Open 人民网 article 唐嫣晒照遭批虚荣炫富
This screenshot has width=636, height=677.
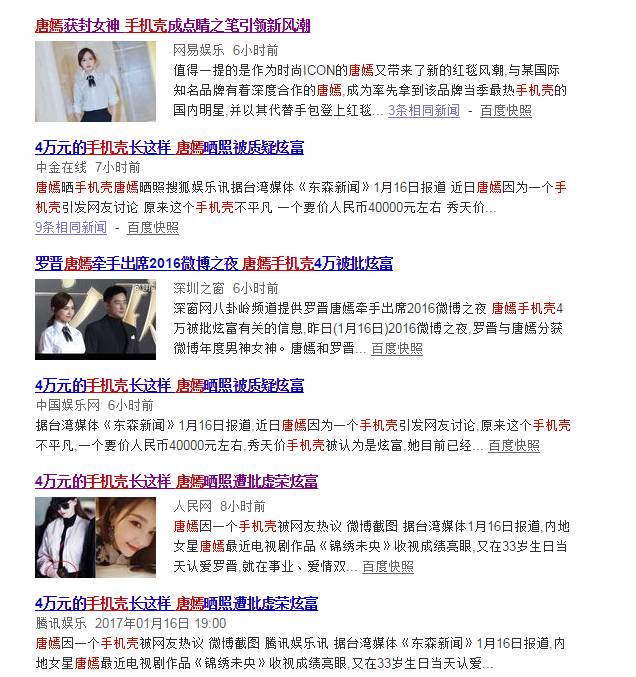coord(176,482)
